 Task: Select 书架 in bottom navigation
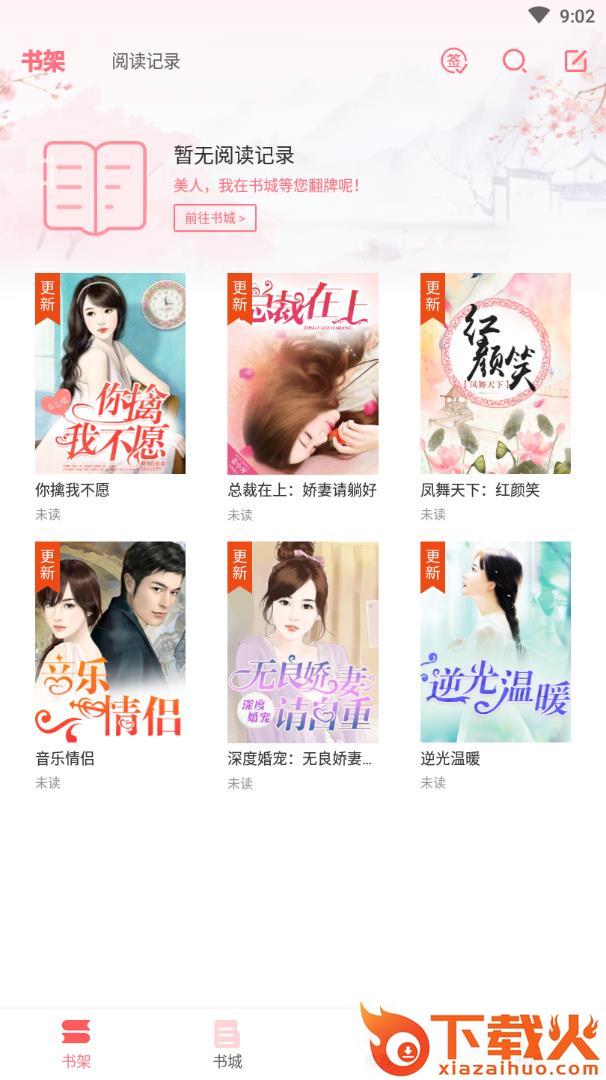(x=76, y=1043)
